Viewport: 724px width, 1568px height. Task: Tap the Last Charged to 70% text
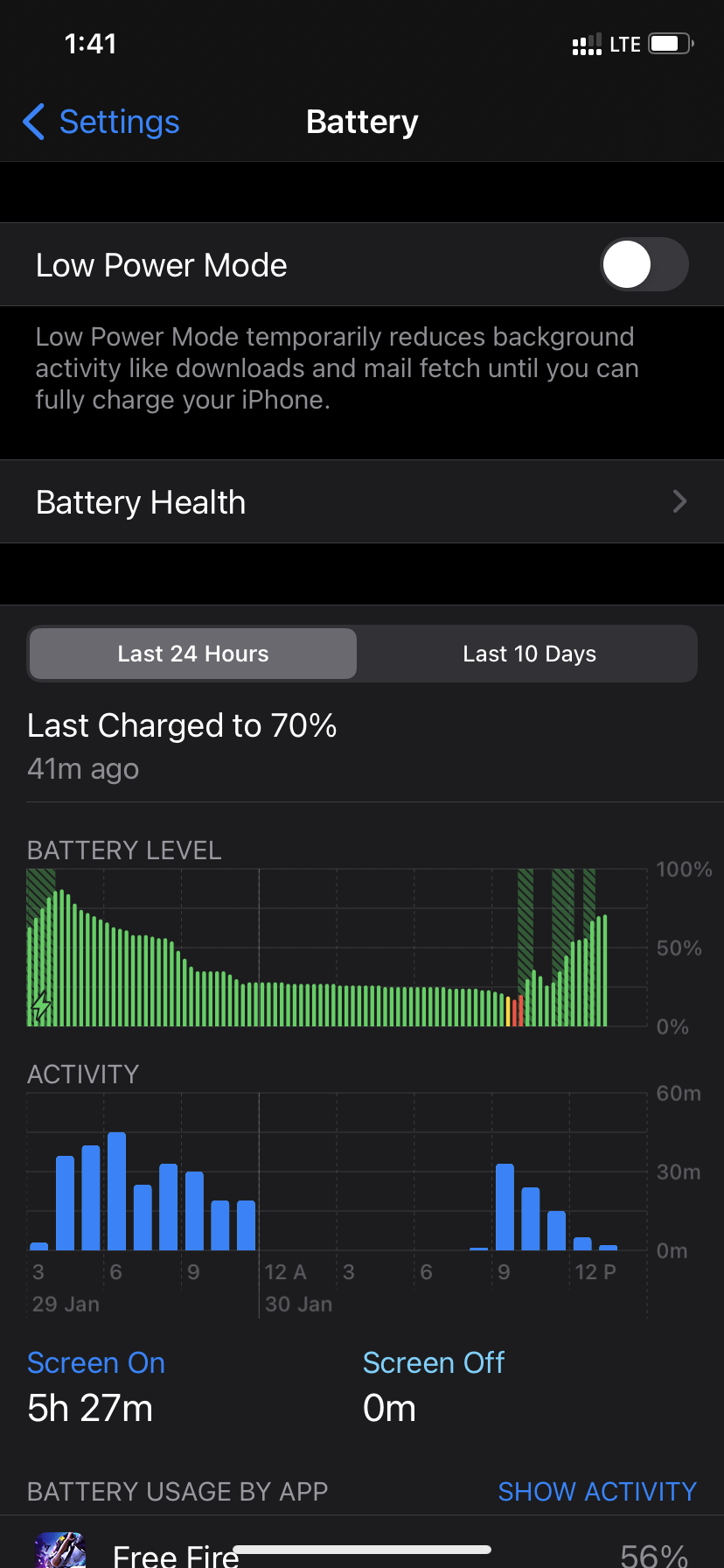pyautogui.click(x=182, y=725)
